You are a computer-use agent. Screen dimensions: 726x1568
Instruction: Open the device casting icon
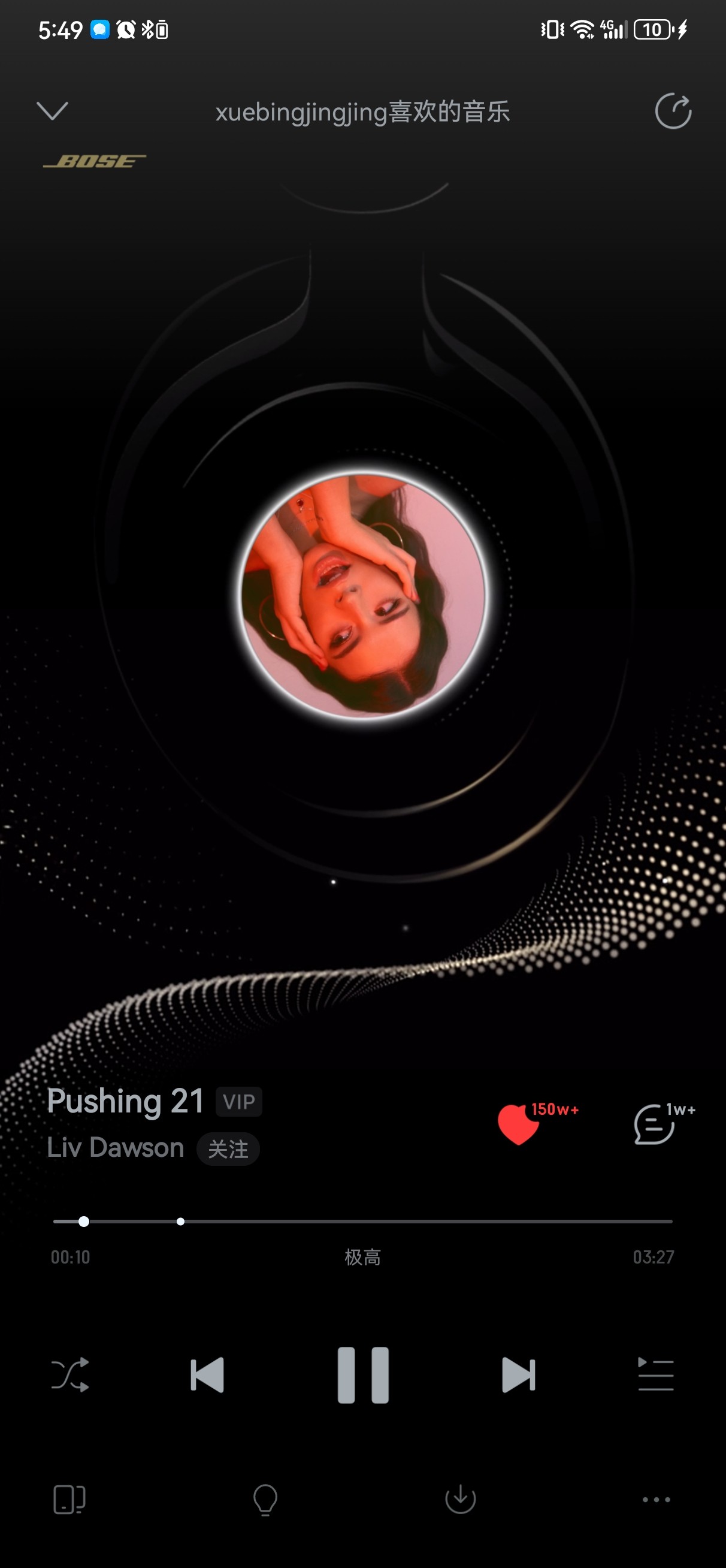69,1499
